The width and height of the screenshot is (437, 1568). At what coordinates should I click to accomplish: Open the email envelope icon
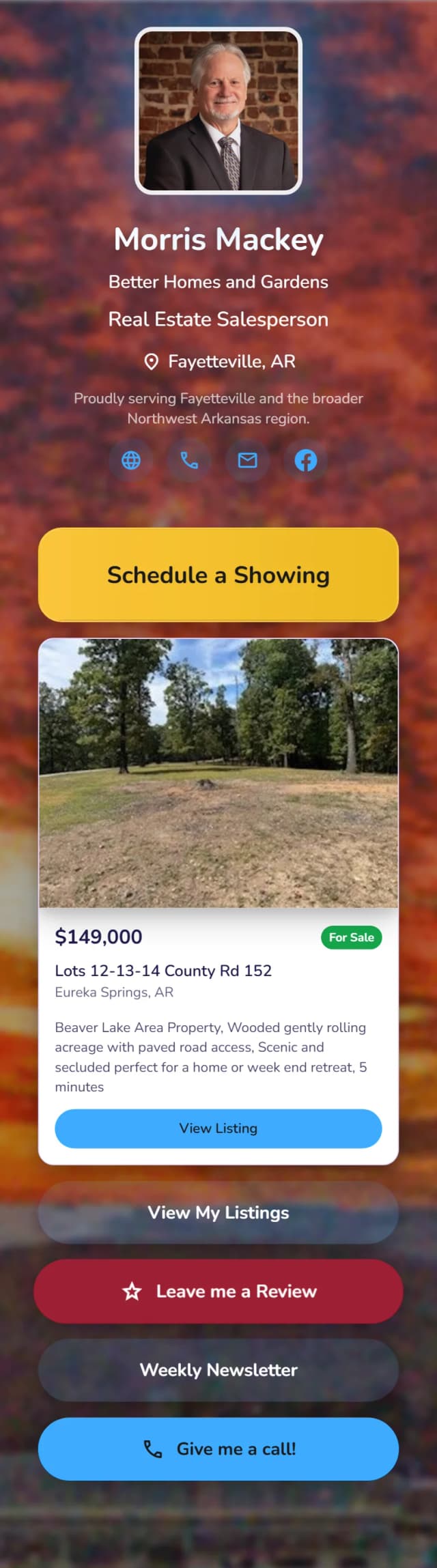point(247,461)
